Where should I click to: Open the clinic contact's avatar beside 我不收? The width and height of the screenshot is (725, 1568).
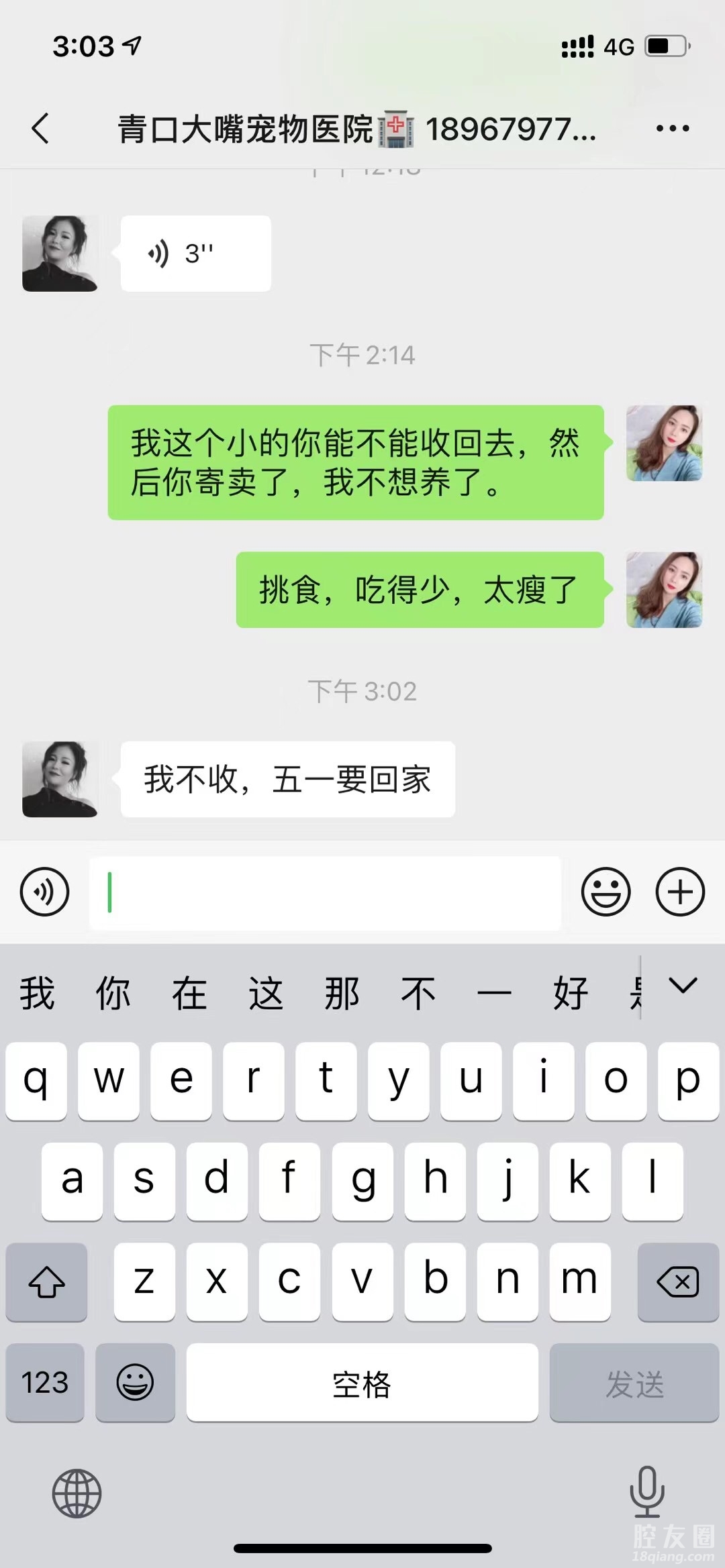pos(60,779)
